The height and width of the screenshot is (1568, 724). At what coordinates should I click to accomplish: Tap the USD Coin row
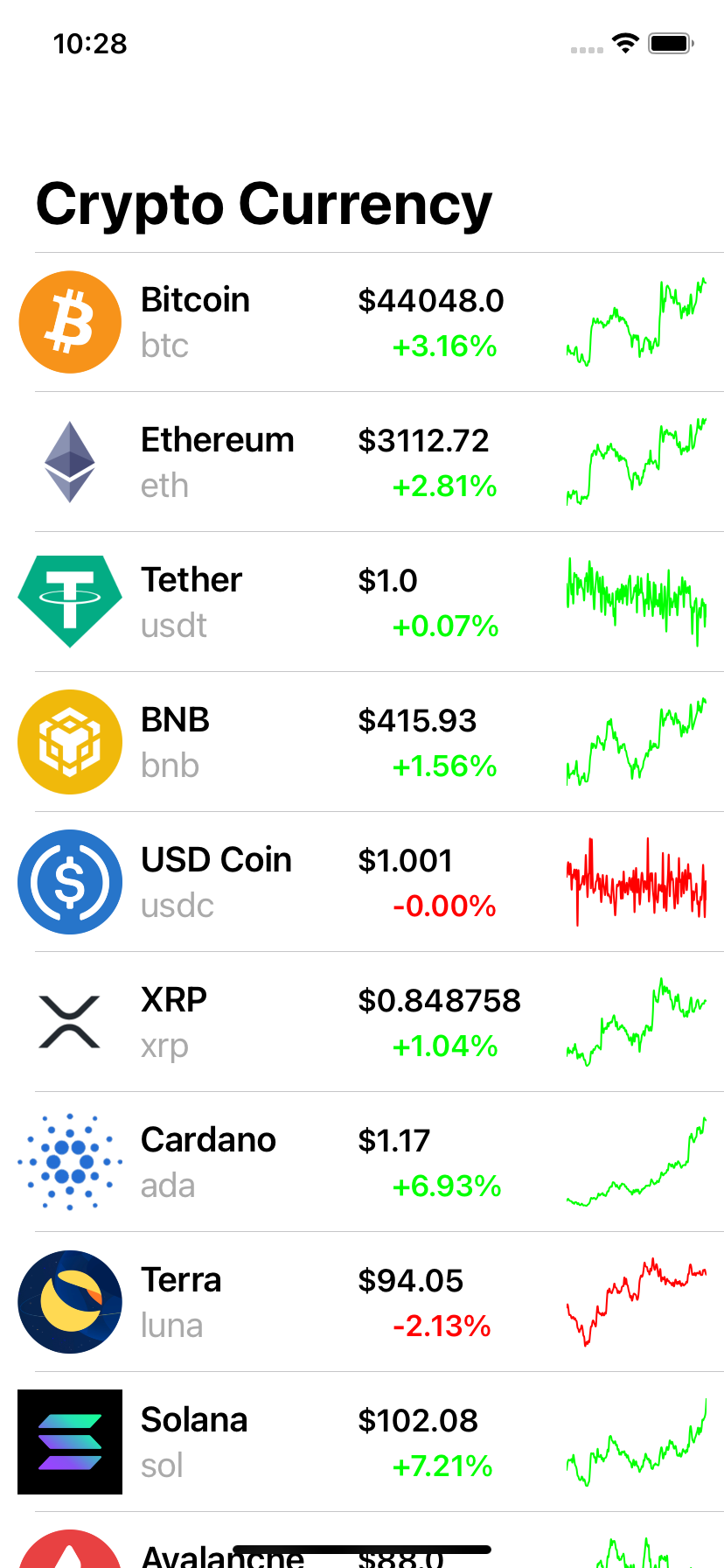point(362,882)
